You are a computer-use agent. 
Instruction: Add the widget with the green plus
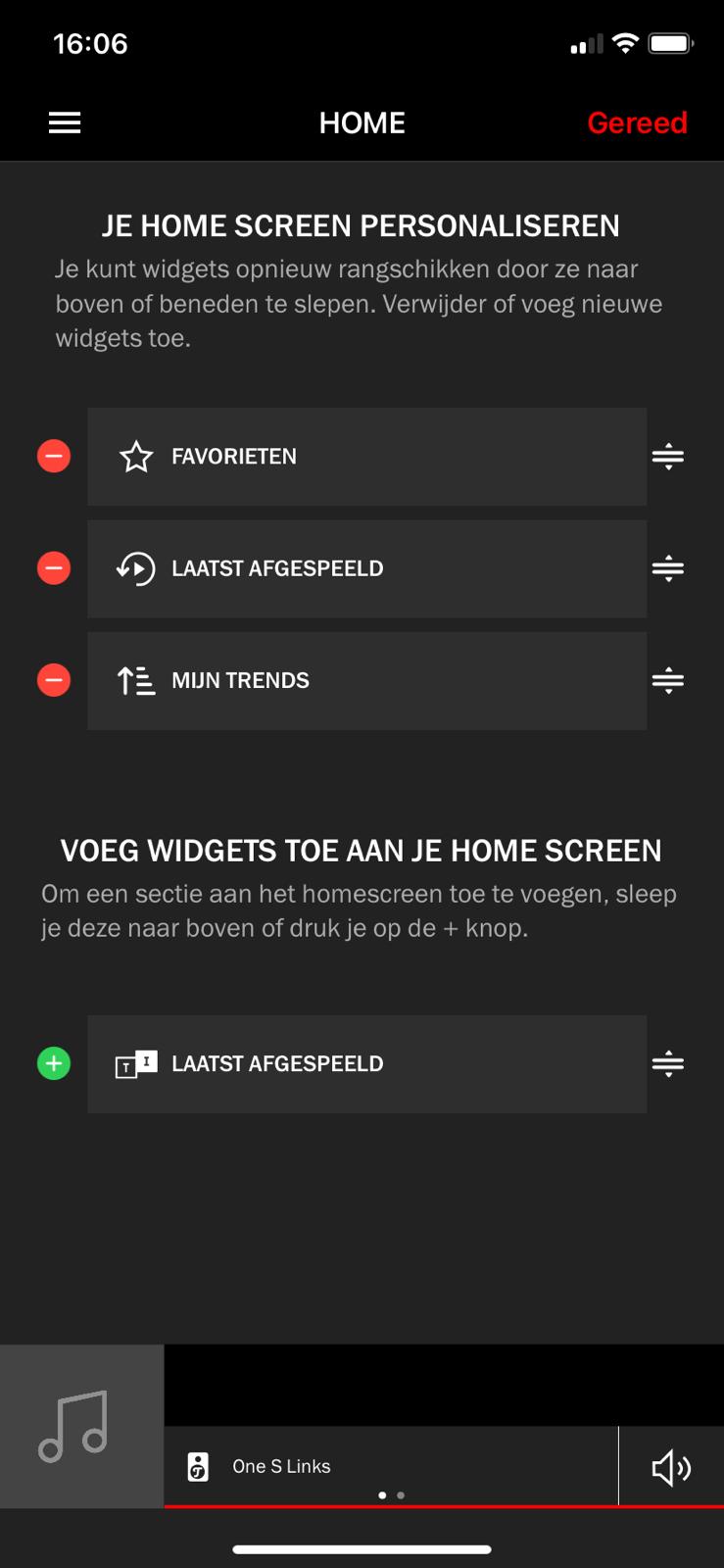coord(54,1063)
